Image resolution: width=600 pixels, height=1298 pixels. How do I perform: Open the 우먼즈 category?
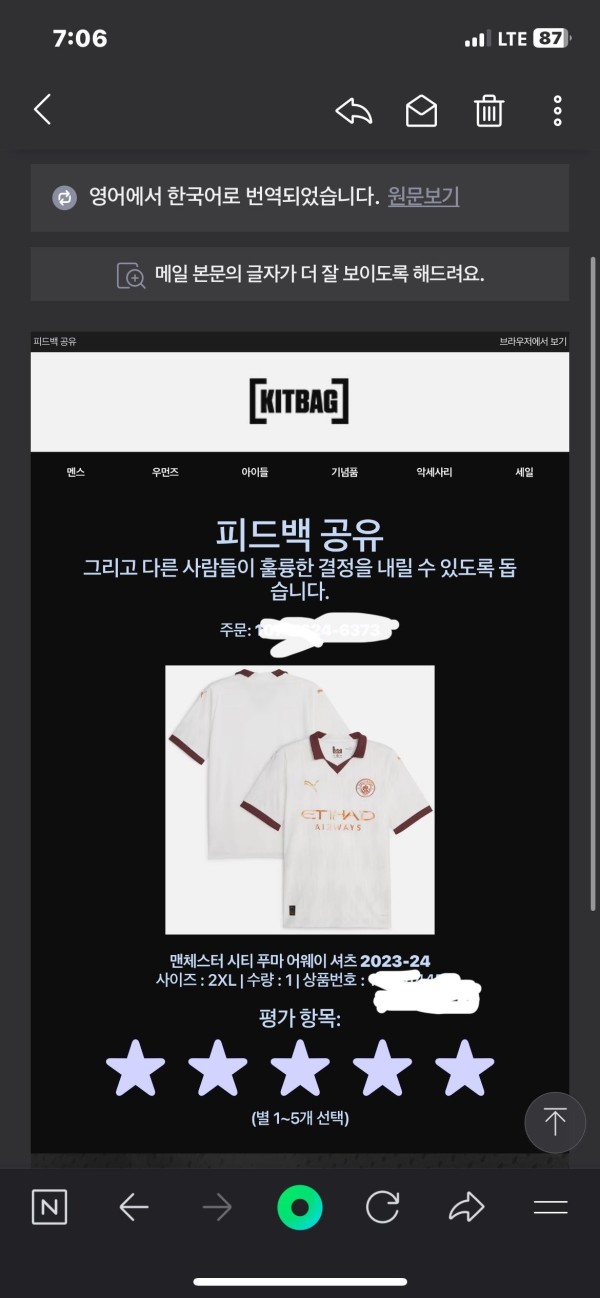coord(165,472)
